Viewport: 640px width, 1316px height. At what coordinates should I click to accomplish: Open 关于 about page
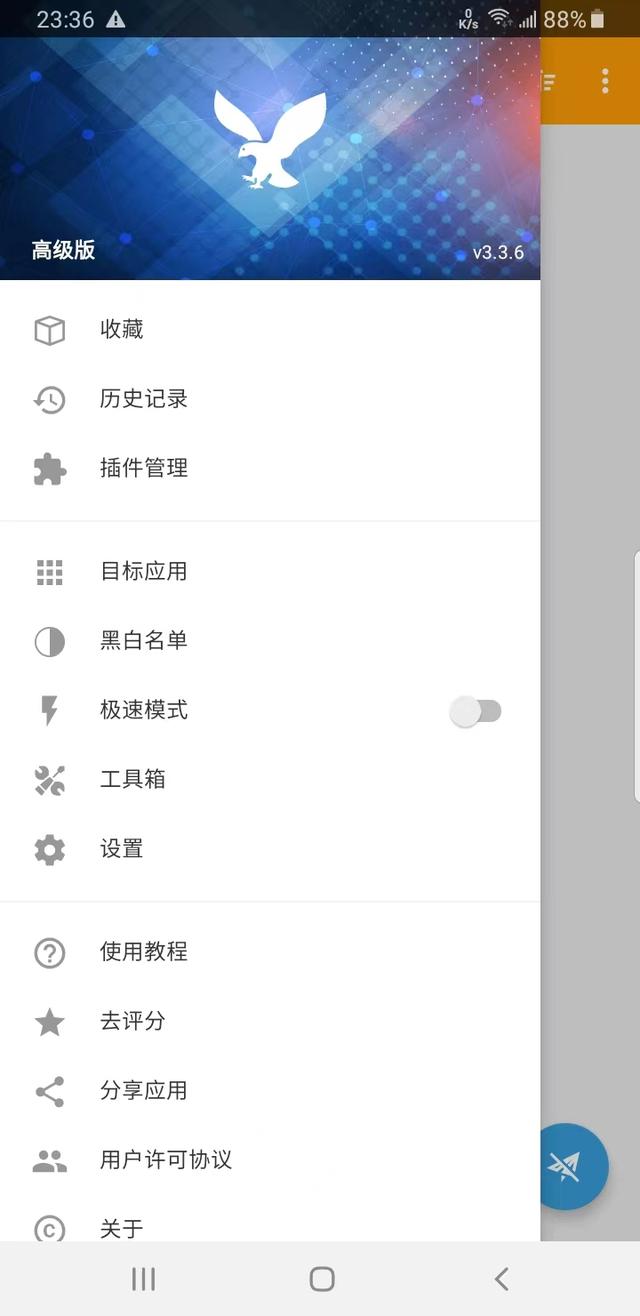(x=121, y=1228)
